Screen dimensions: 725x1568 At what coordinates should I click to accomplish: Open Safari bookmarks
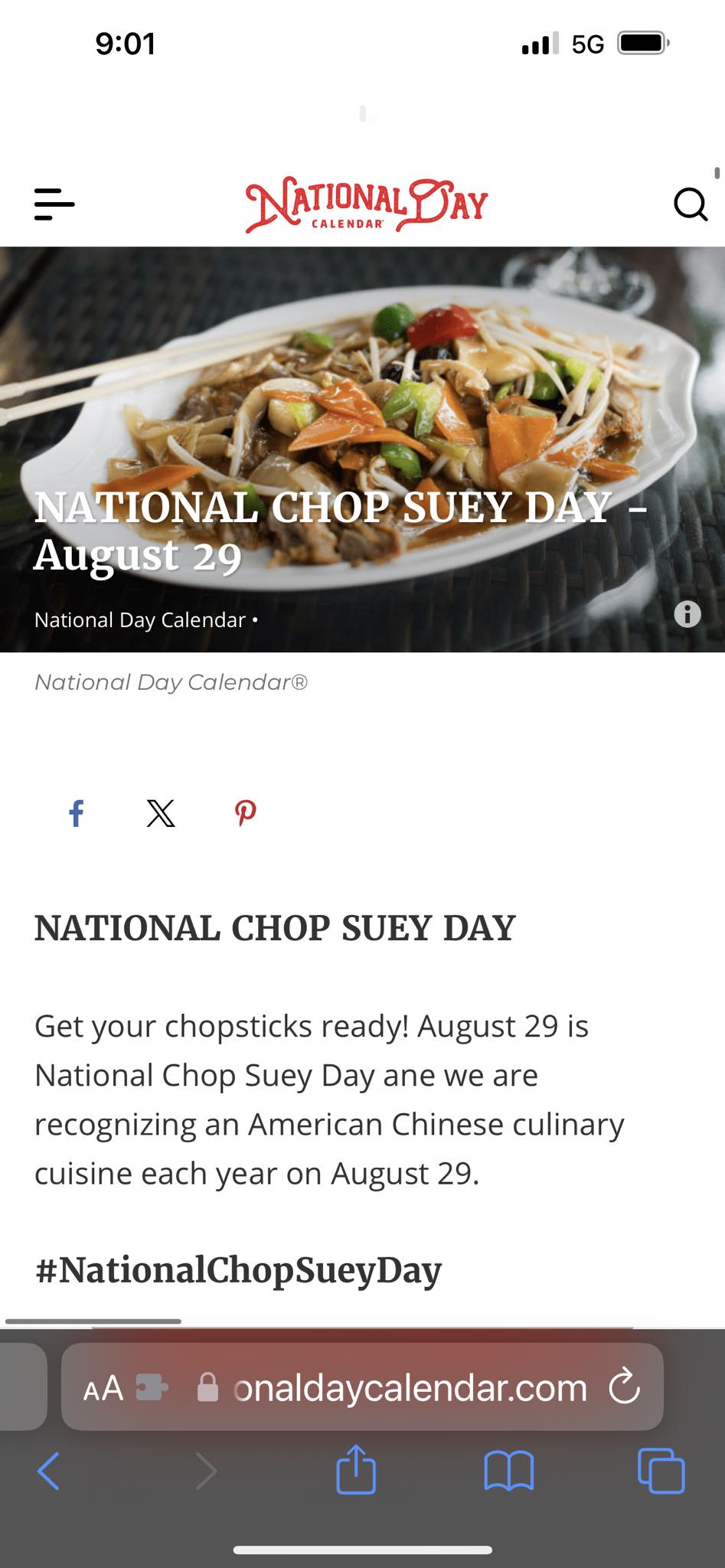(x=508, y=1471)
